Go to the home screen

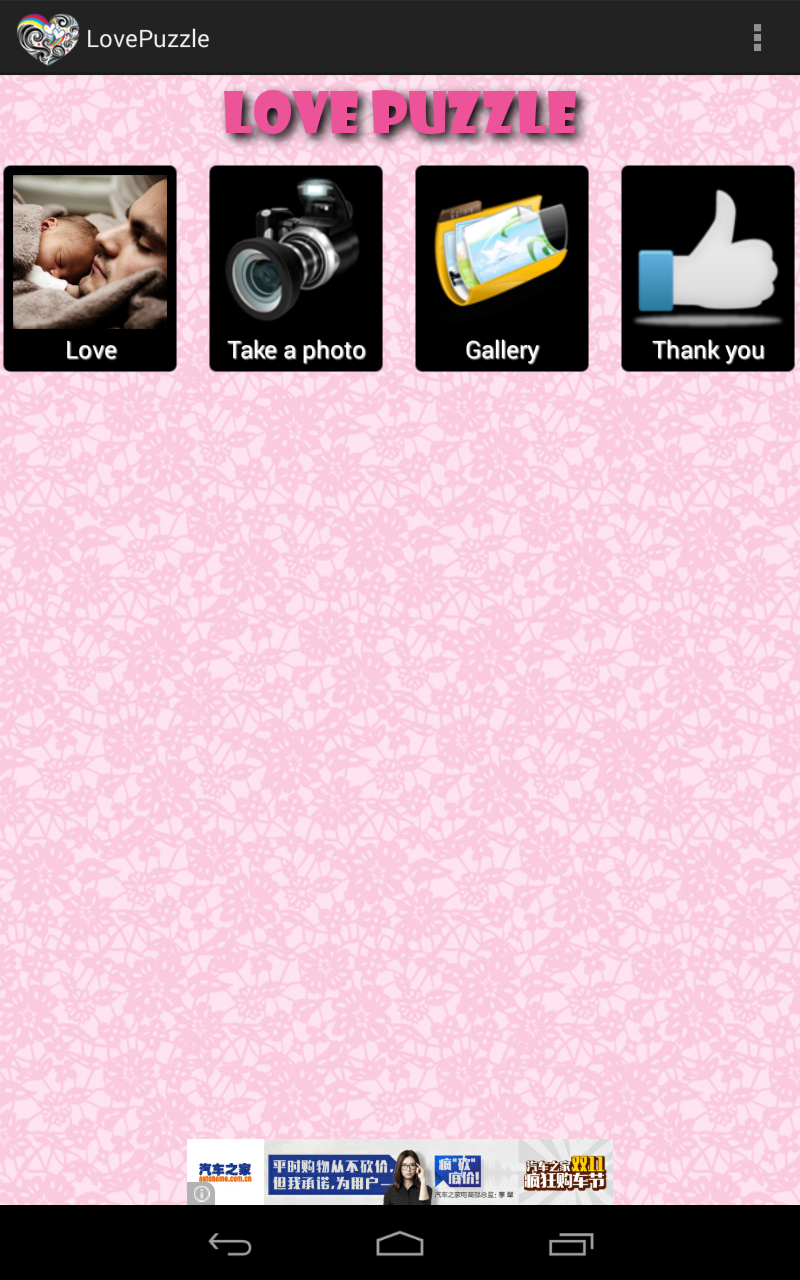pos(400,1244)
